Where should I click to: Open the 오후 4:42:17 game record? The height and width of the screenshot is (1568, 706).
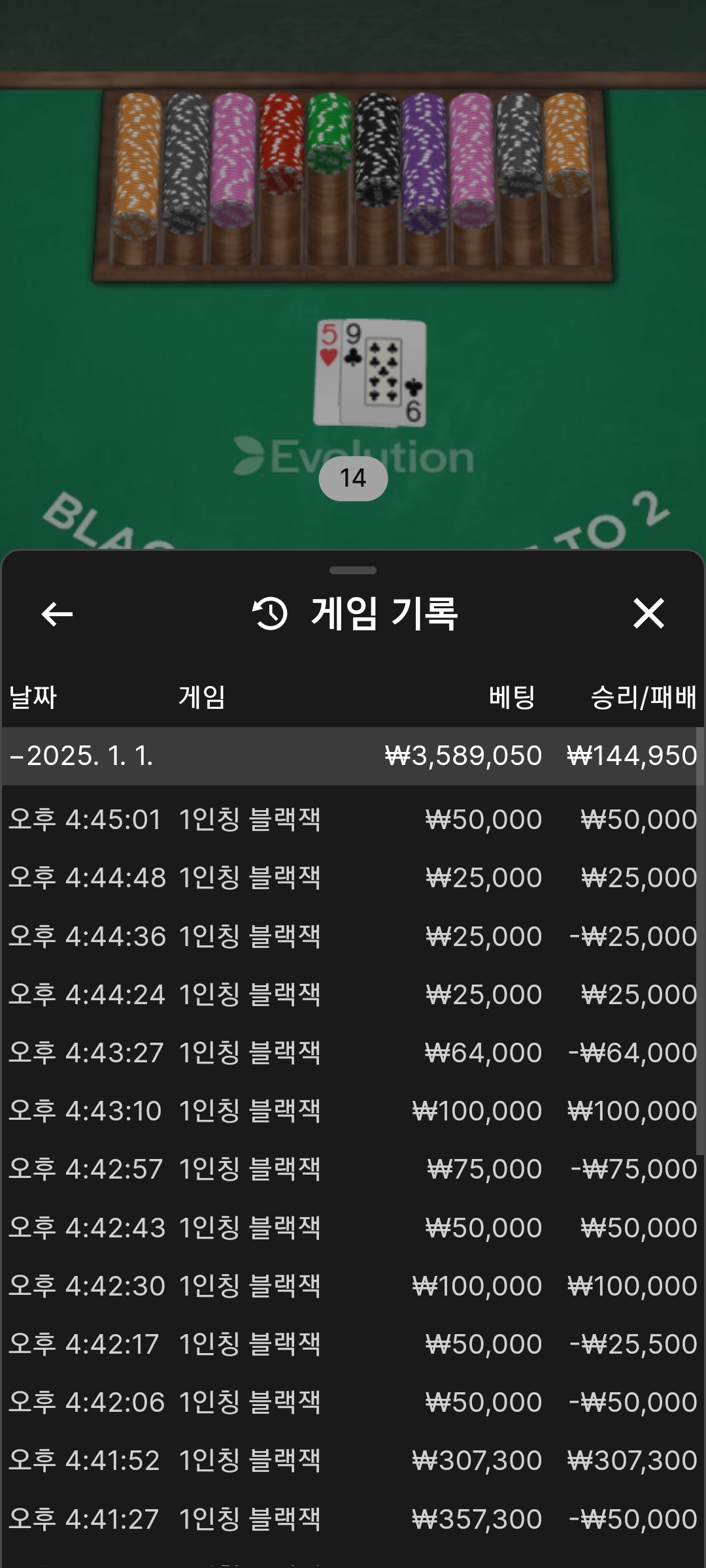[353, 1344]
